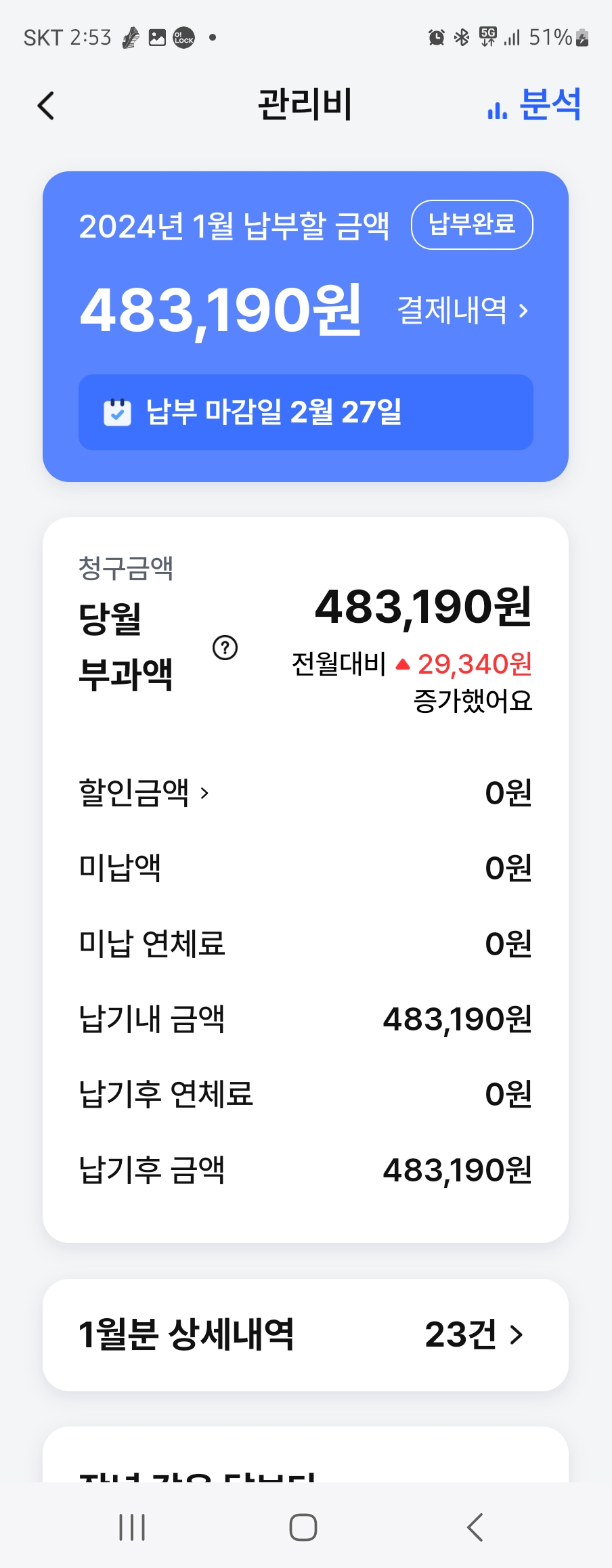Open 할인금액 discount details

coord(144,792)
